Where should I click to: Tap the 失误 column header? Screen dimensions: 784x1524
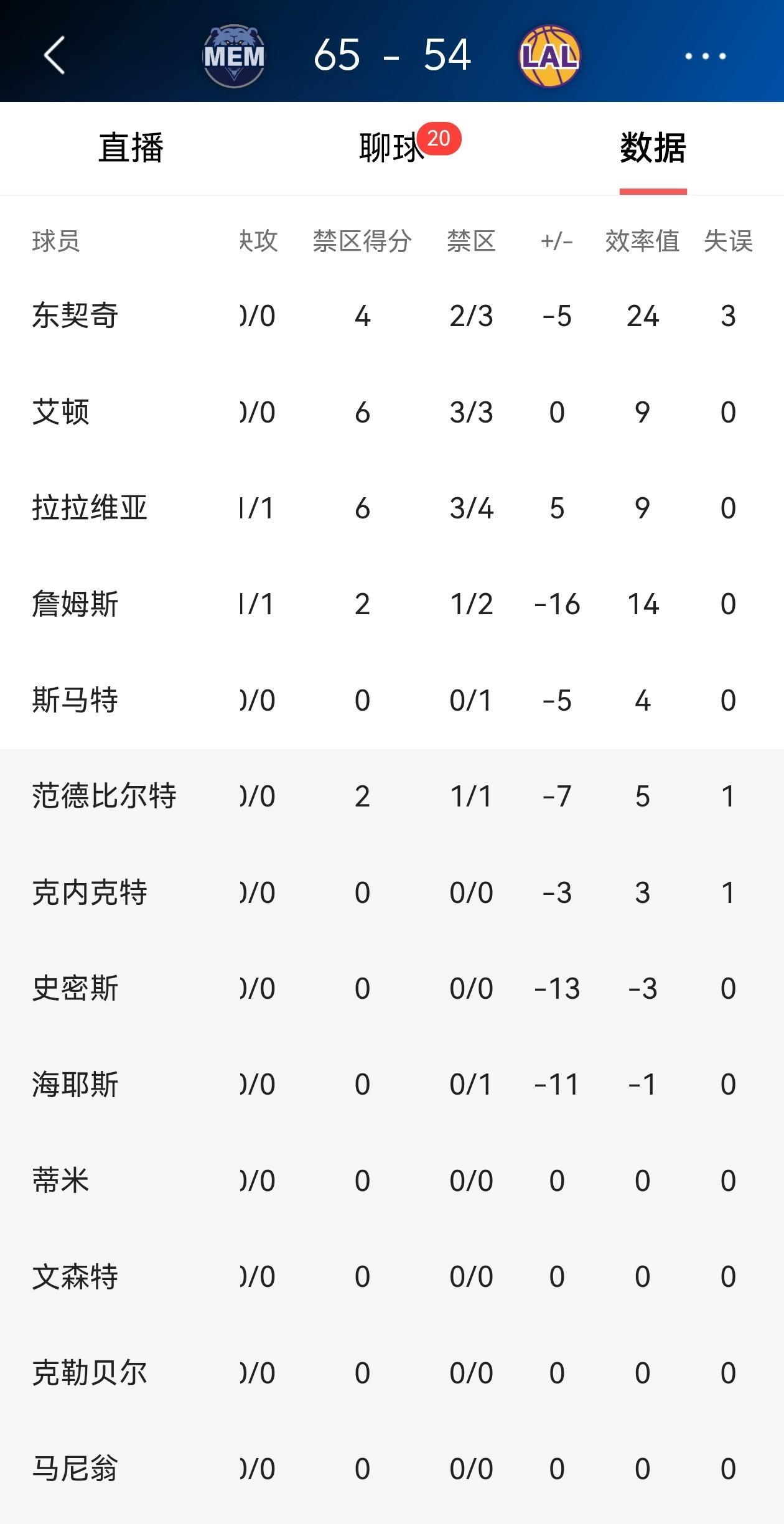point(732,243)
